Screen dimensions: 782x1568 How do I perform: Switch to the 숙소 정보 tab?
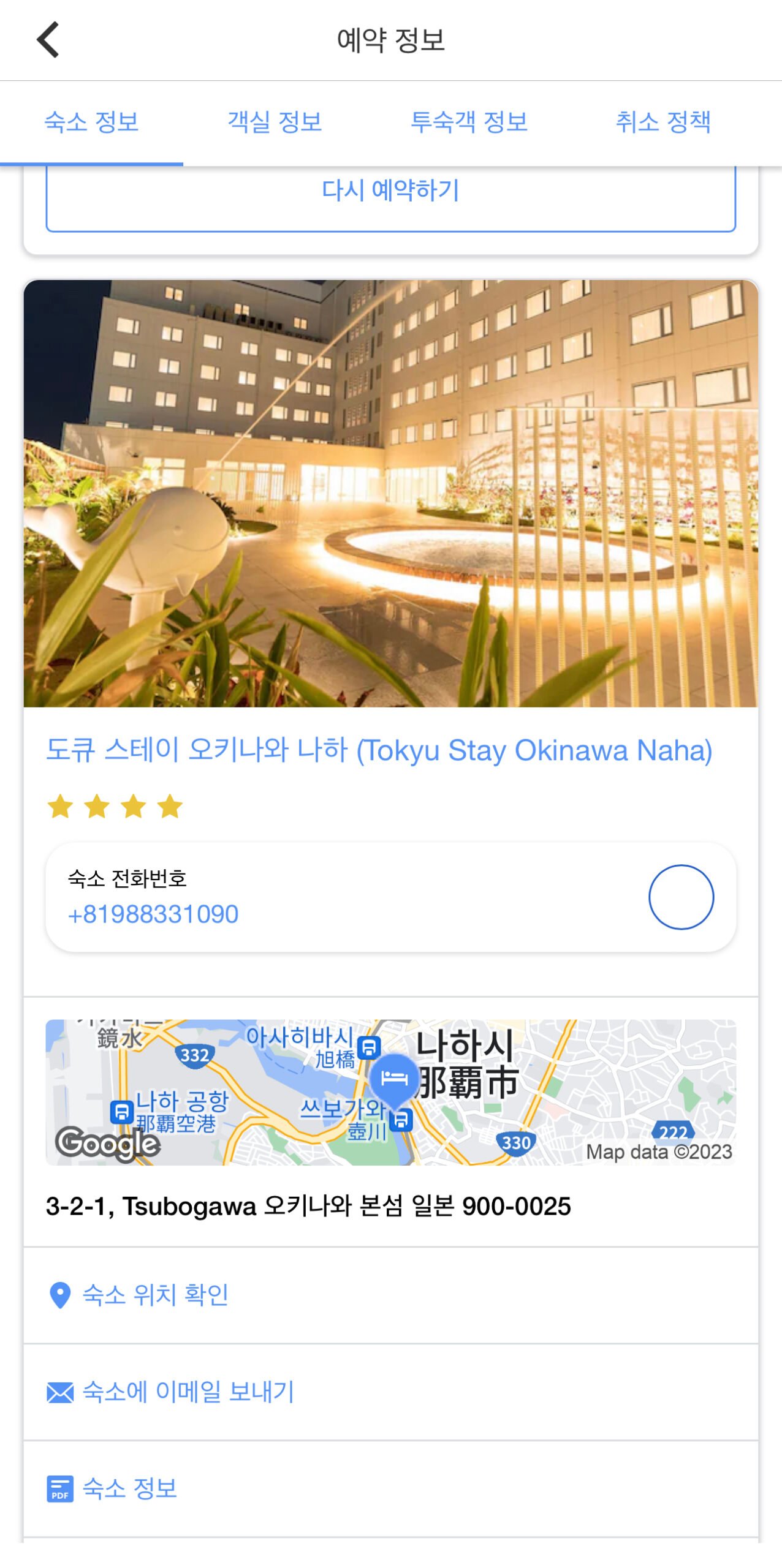click(x=92, y=123)
